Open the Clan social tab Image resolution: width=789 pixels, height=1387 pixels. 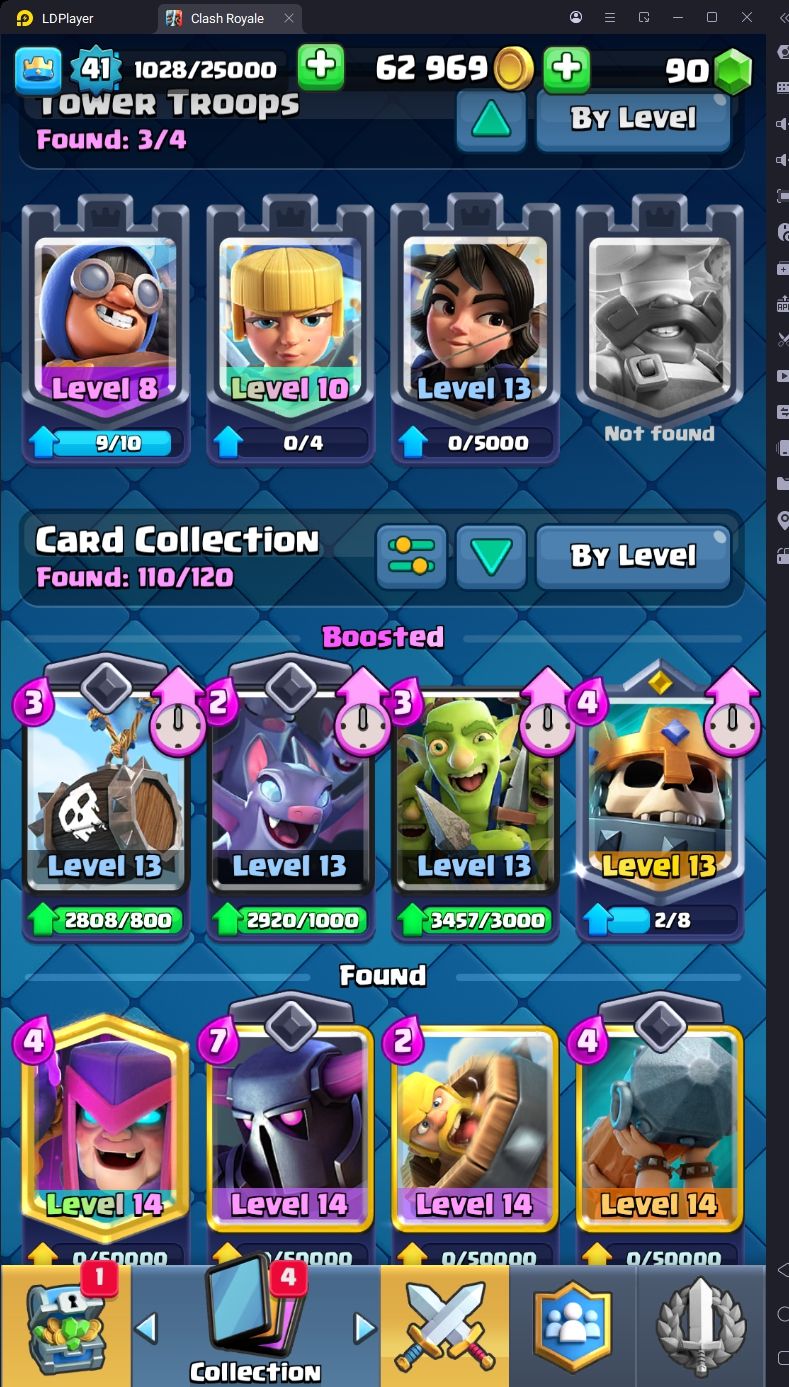pos(573,1326)
